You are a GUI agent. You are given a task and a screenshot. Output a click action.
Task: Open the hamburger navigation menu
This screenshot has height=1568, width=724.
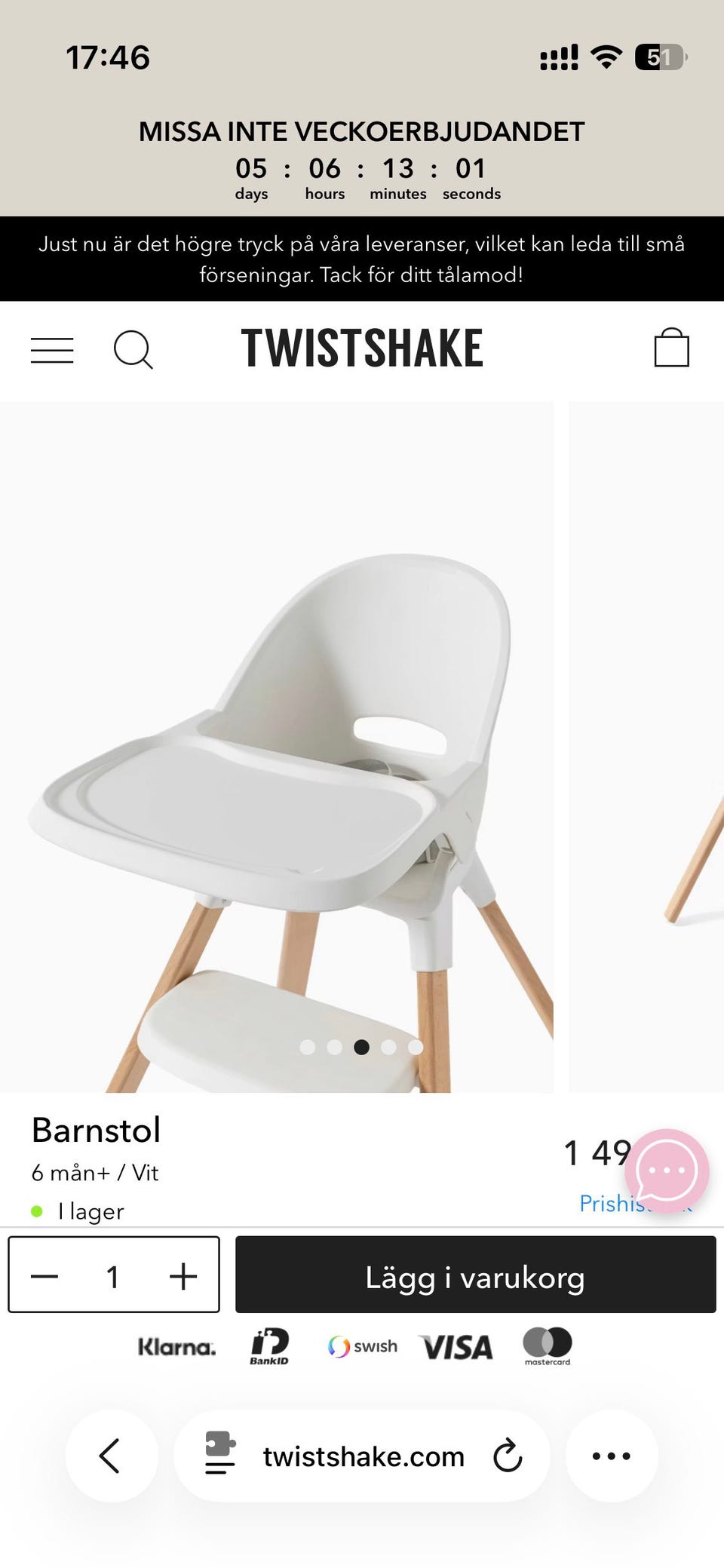[52, 350]
